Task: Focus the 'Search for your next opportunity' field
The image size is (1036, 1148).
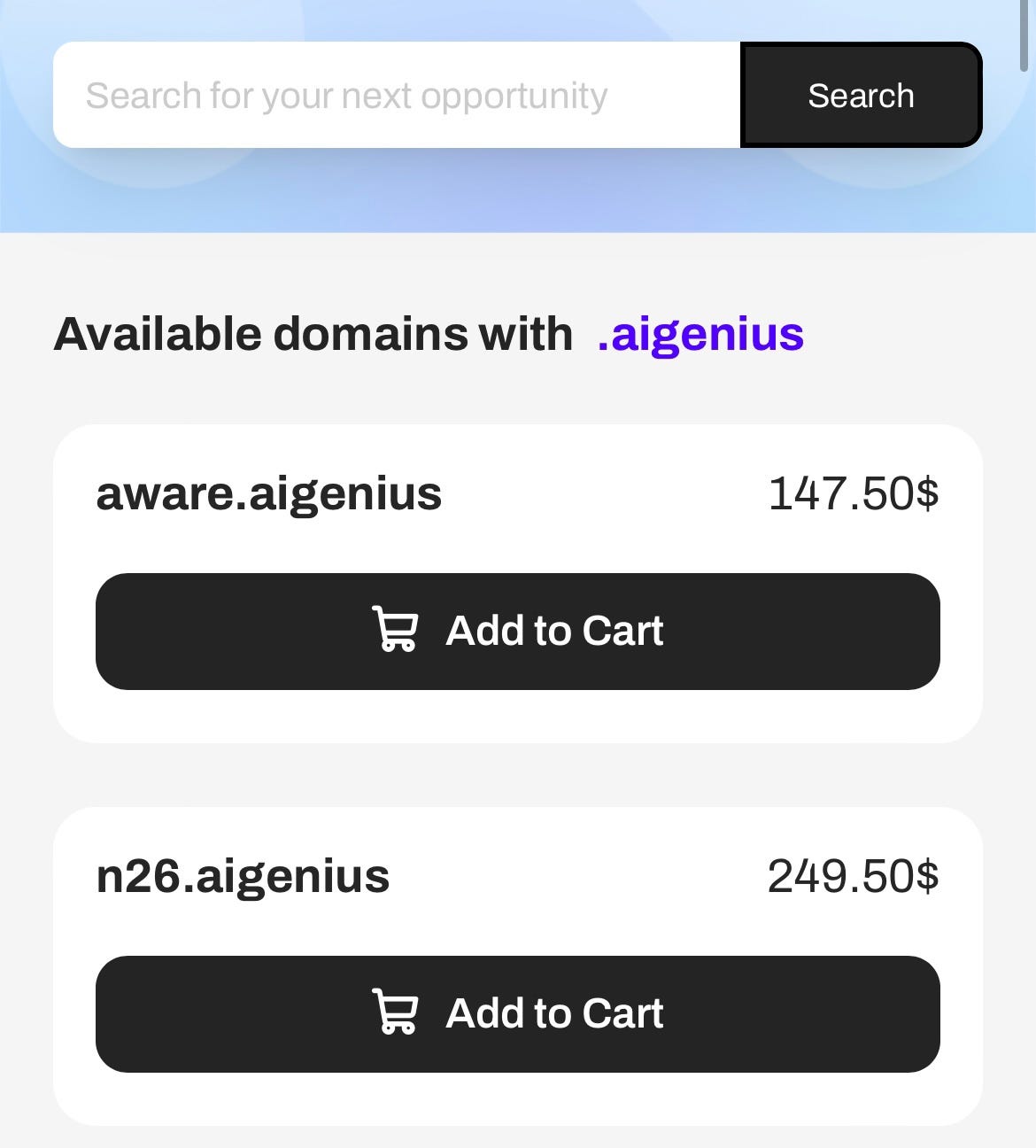Action: pyautogui.click(x=396, y=96)
